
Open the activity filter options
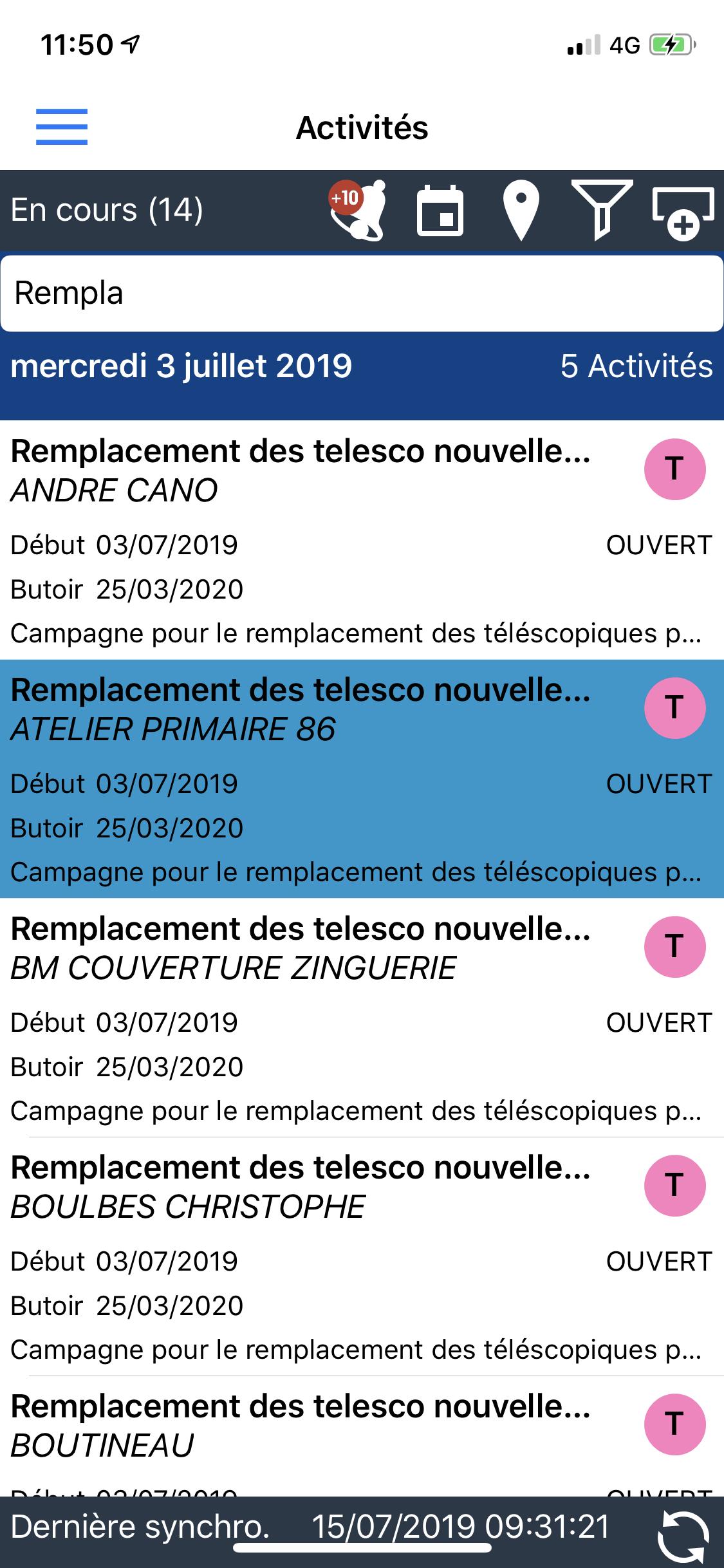click(x=601, y=210)
